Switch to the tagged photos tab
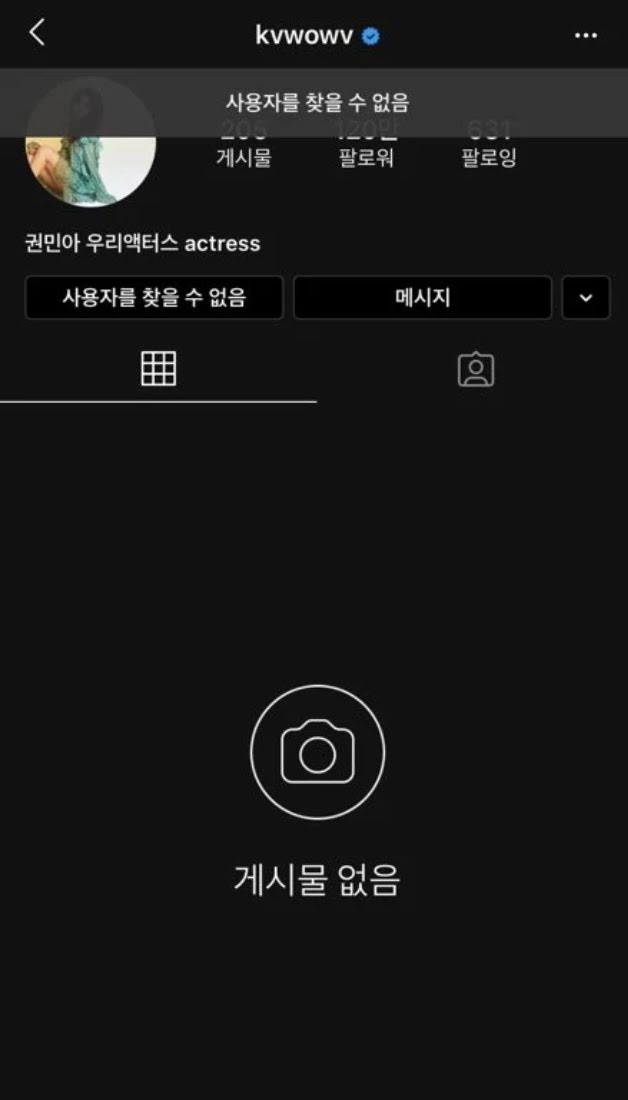 (476, 368)
